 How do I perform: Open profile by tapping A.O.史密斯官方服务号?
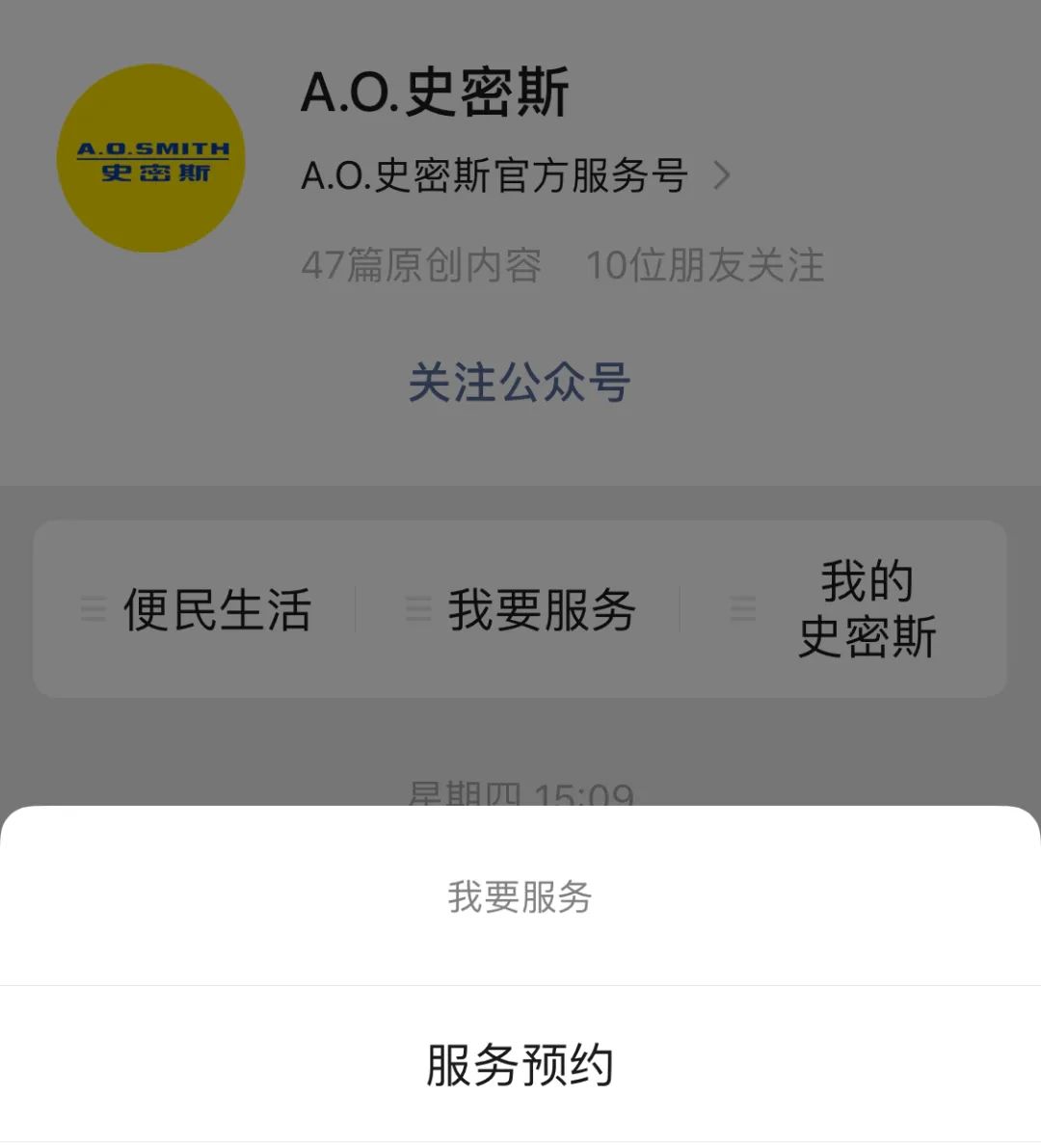click(496, 174)
